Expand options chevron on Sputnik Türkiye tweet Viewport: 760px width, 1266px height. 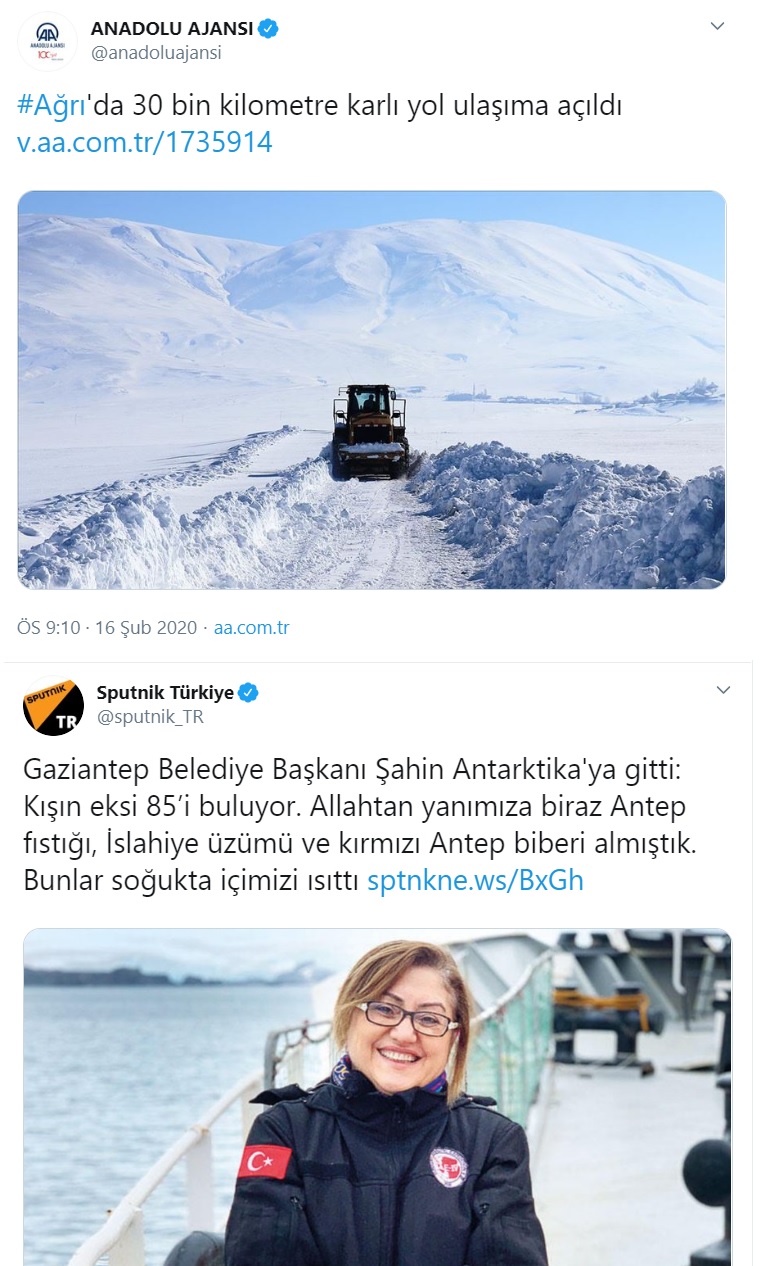[x=724, y=690]
